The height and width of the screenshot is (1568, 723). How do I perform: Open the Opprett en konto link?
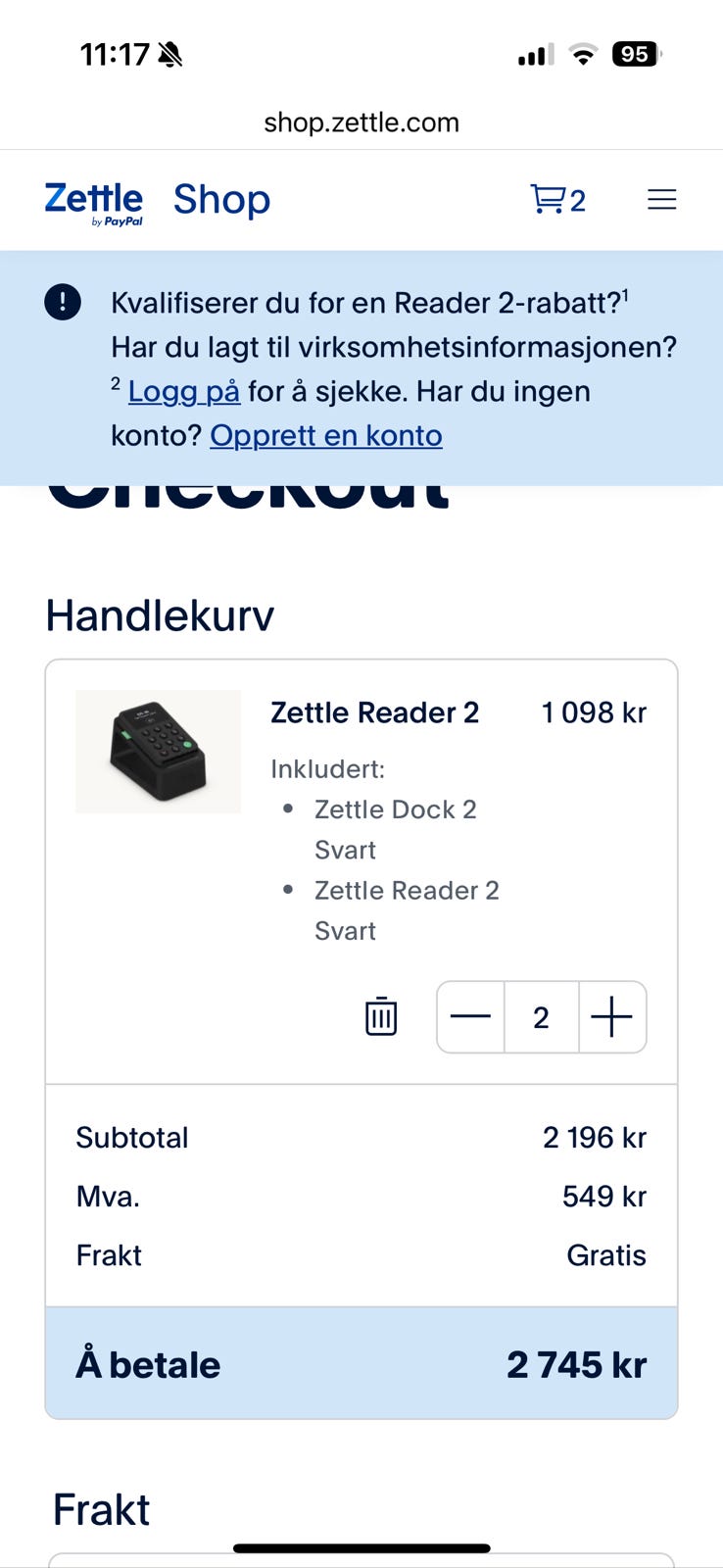(326, 434)
